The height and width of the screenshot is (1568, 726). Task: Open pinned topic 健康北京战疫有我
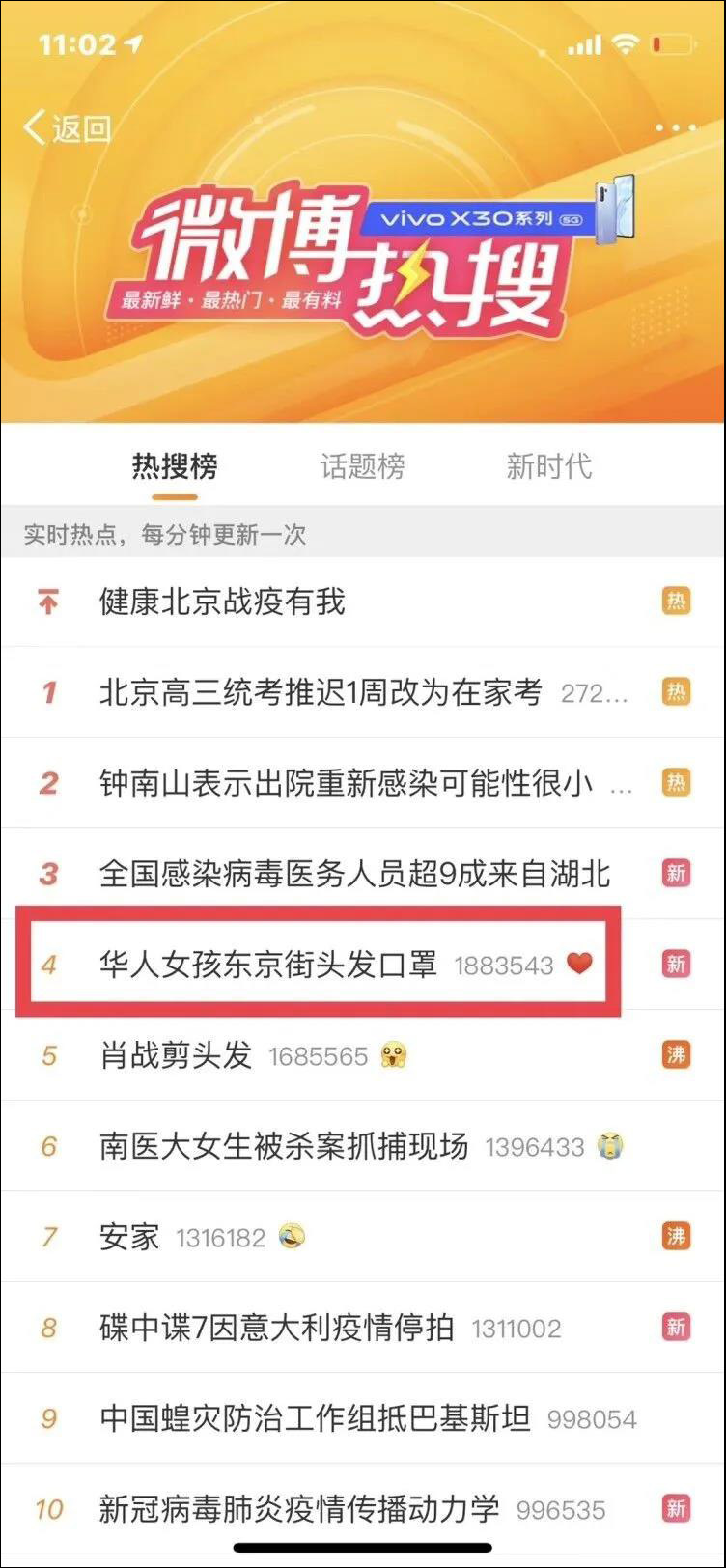[x=222, y=602]
